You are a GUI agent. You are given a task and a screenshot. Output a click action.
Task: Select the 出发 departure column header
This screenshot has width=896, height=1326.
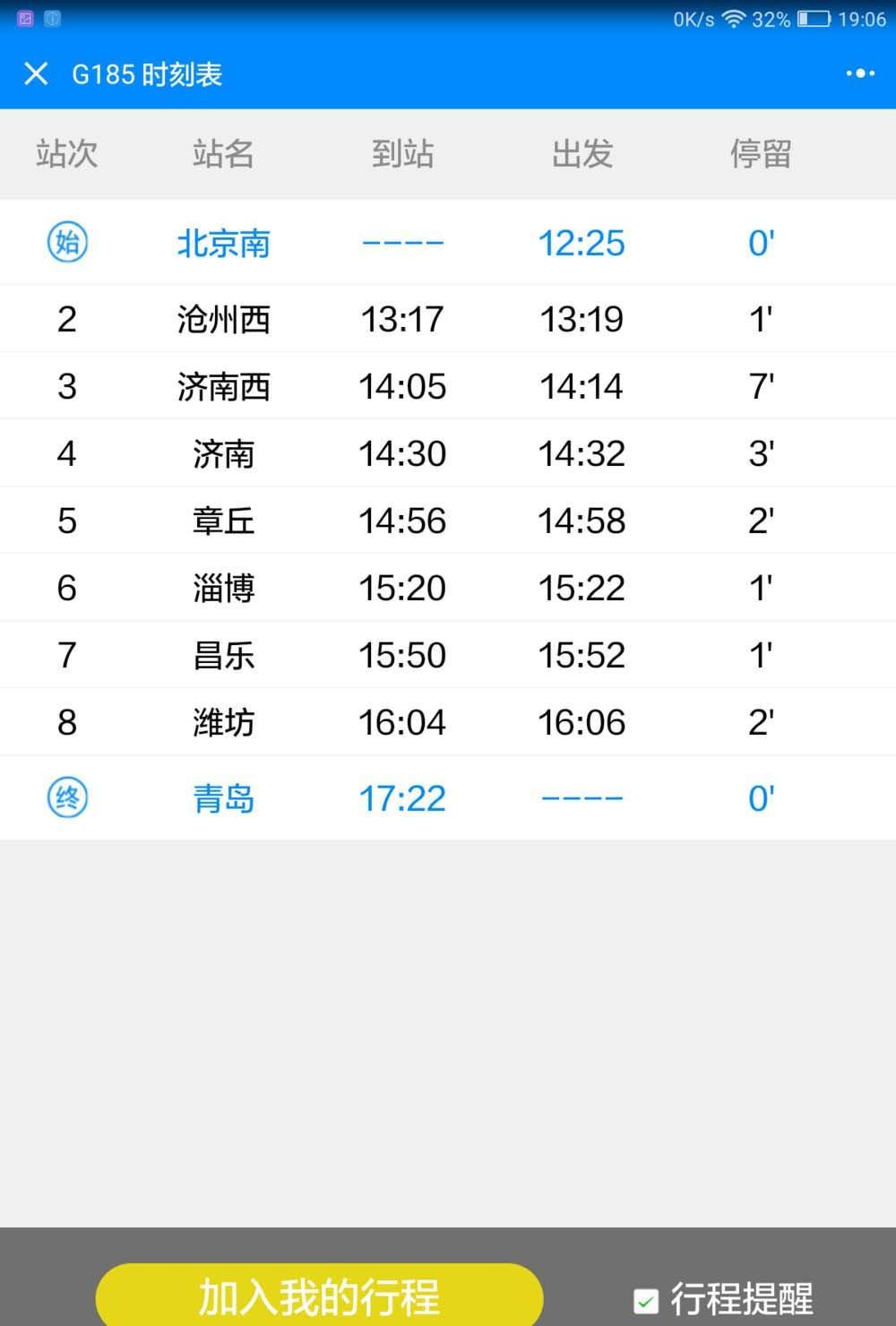coord(582,153)
